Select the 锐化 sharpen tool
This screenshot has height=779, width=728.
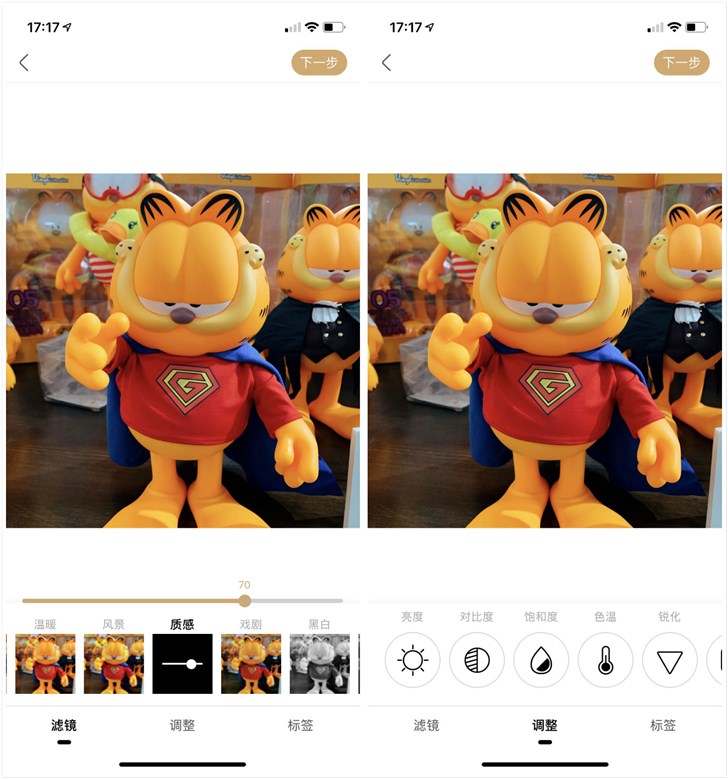[x=669, y=660]
